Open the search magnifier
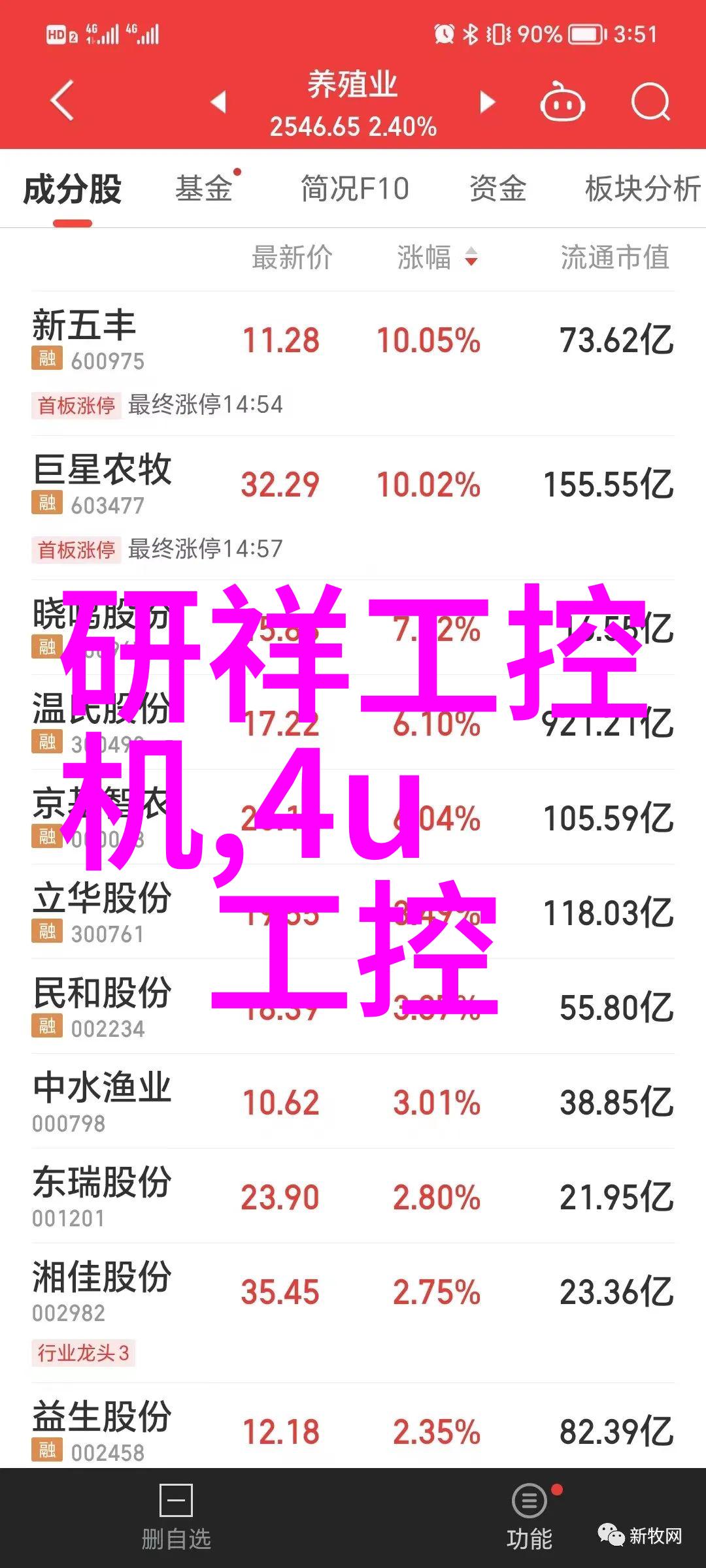This screenshot has height=1568, width=706. [x=650, y=103]
